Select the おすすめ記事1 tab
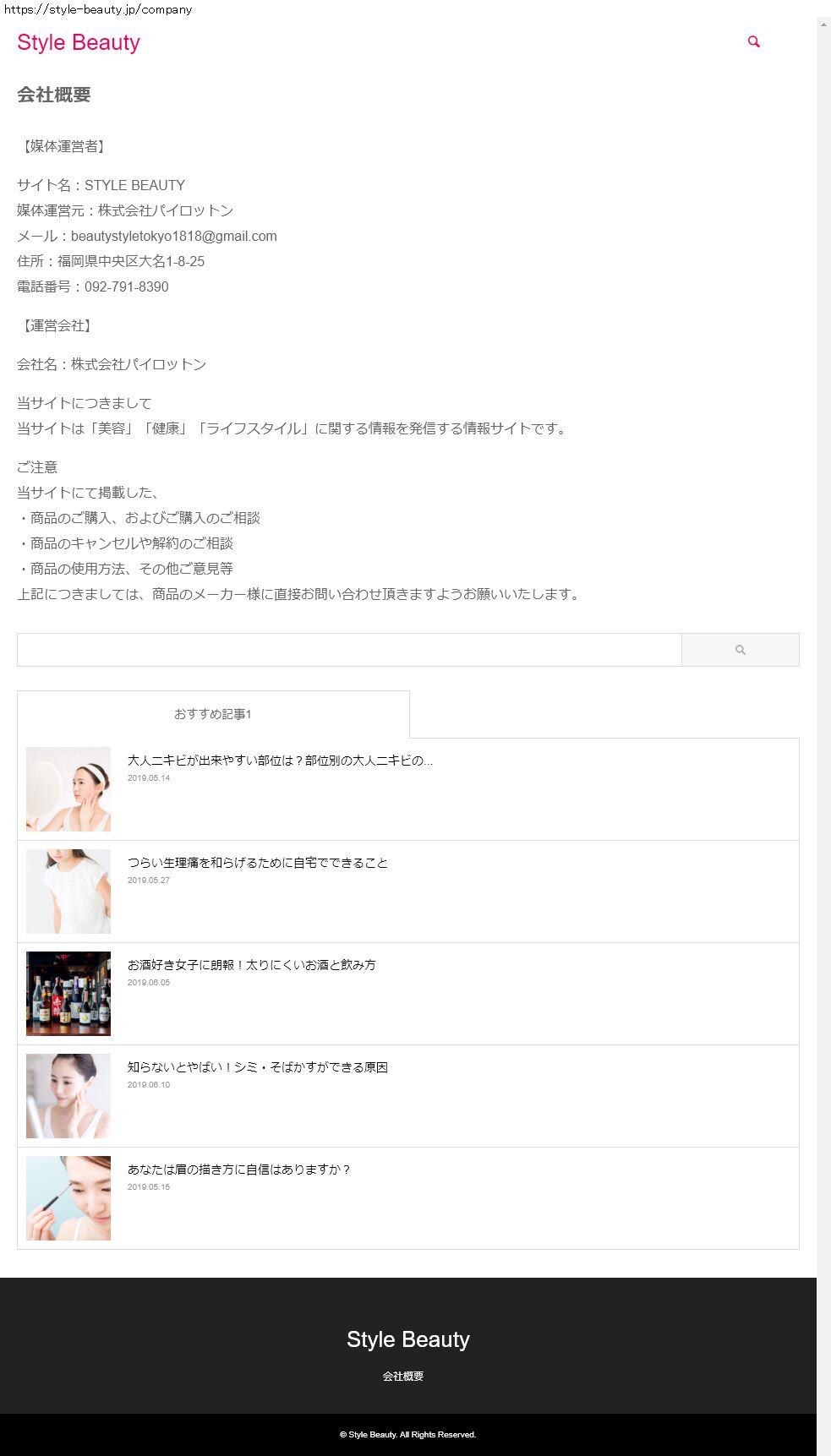Viewport: 831px width, 1456px height. tap(213, 714)
